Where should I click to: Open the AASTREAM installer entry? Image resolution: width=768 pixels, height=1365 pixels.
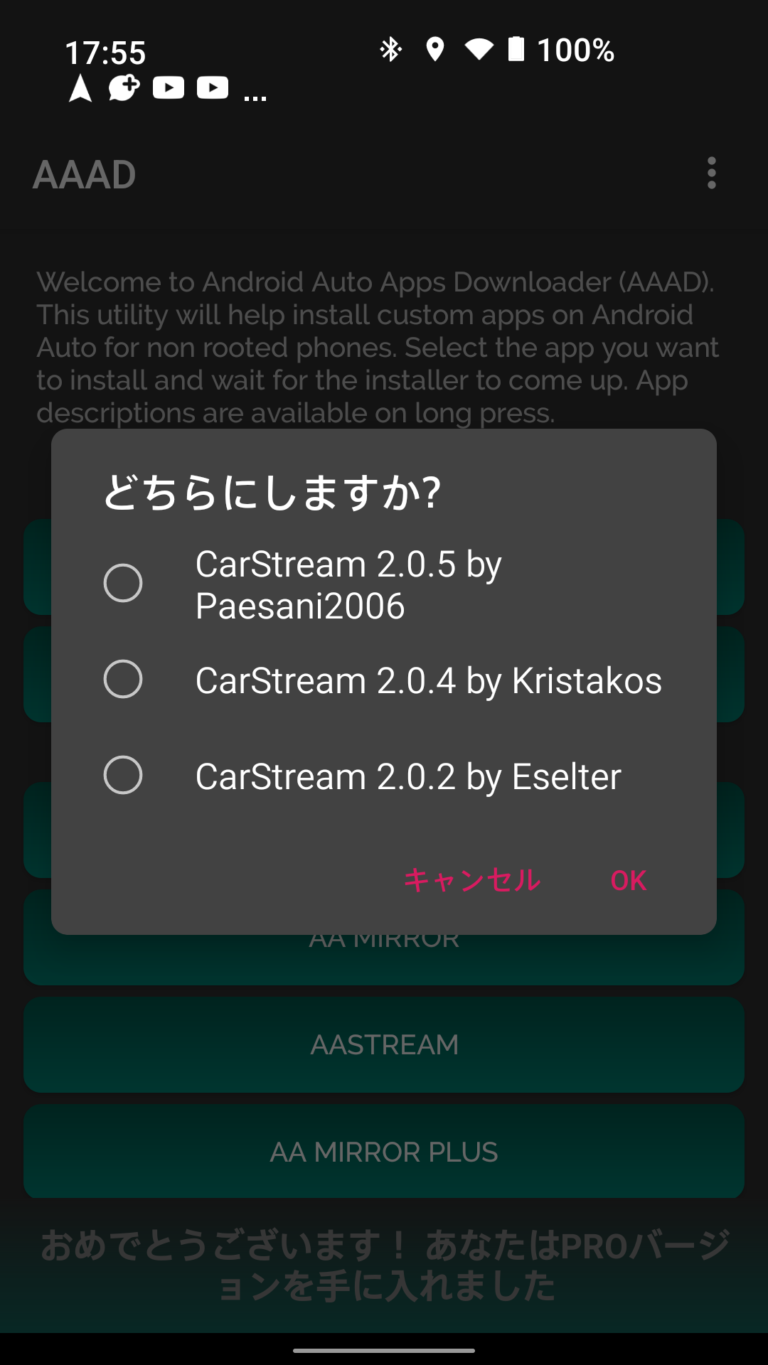pyautogui.click(x=384, y=1044)
